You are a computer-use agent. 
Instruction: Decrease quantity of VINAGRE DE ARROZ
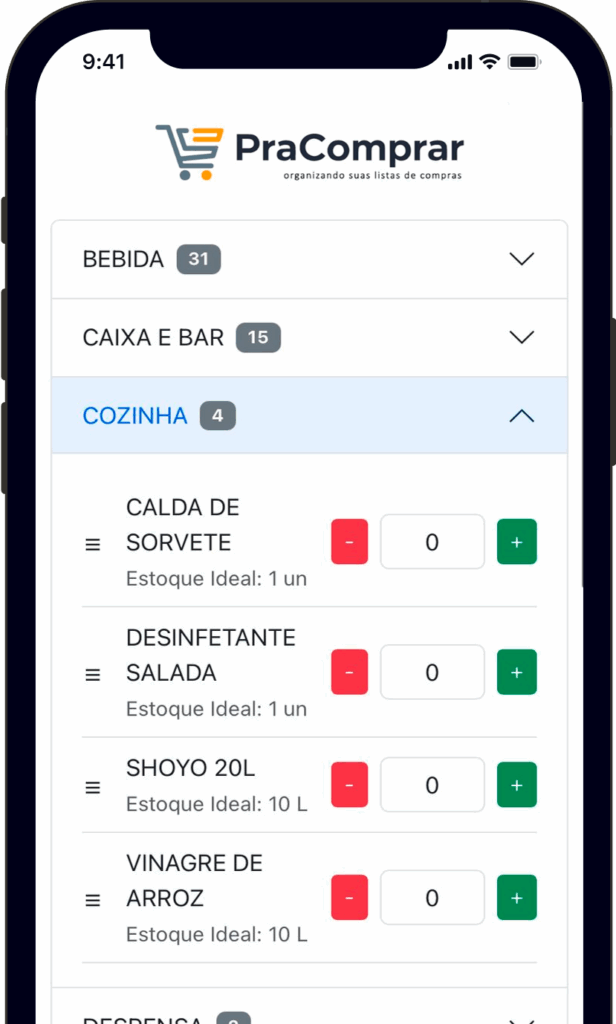point(349,898)
